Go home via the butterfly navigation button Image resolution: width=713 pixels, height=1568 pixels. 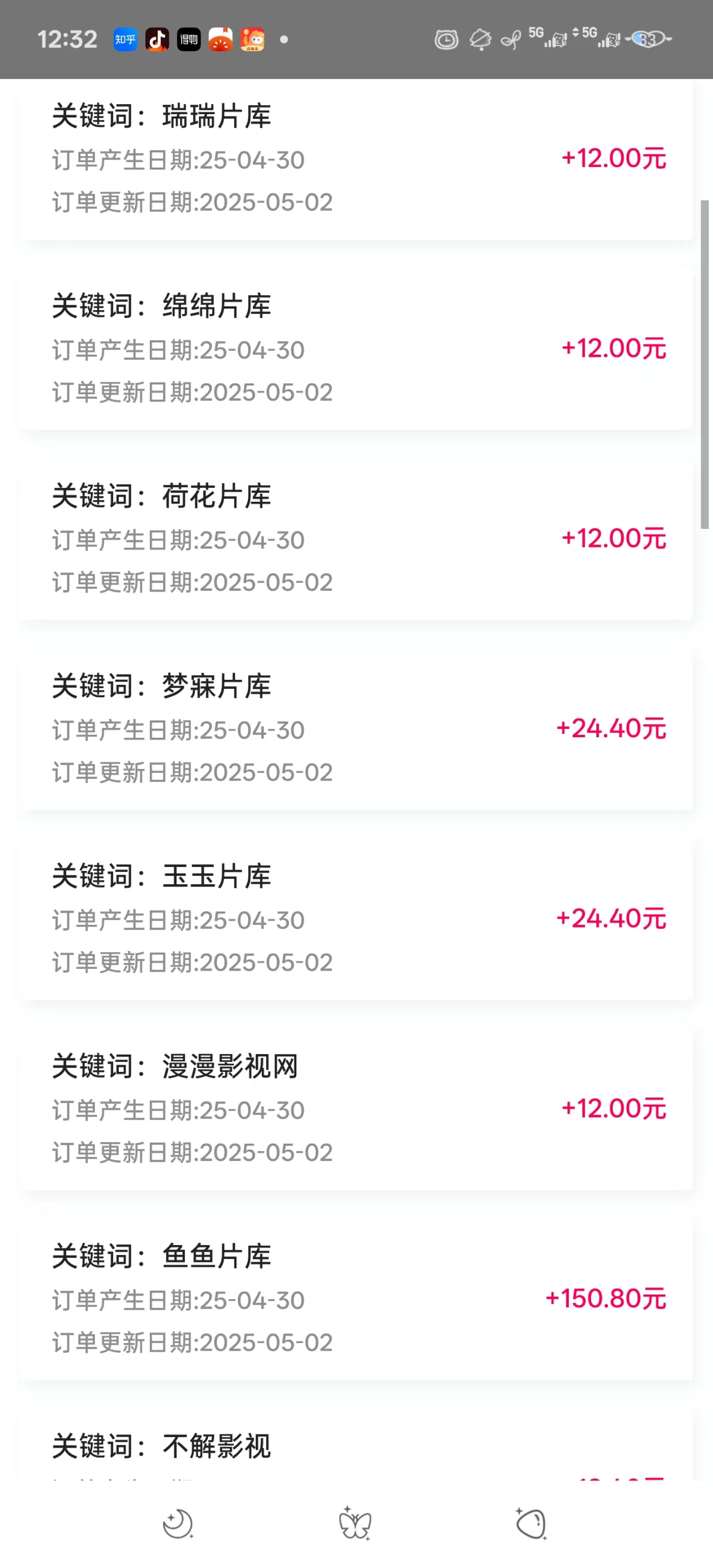[355, 1523]
